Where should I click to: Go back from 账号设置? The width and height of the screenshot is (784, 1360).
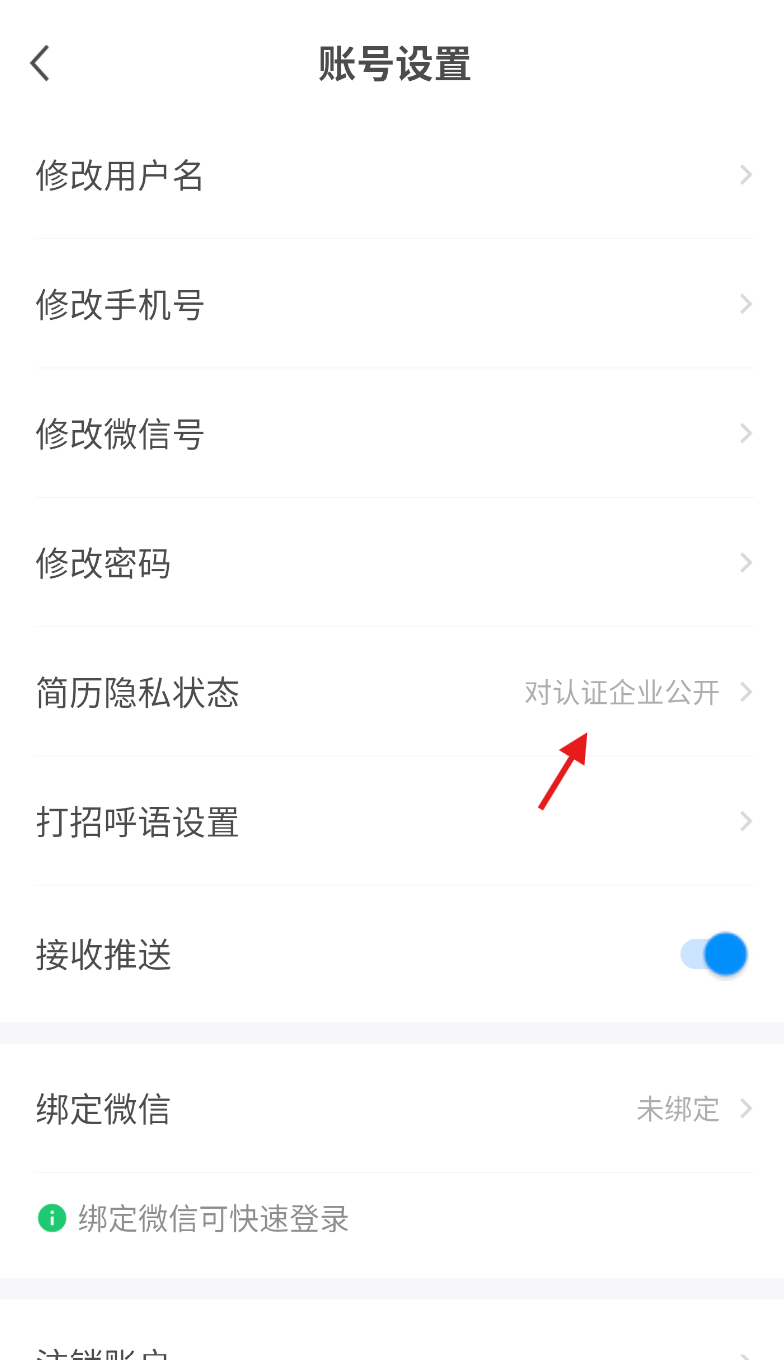tap(40, 63)
